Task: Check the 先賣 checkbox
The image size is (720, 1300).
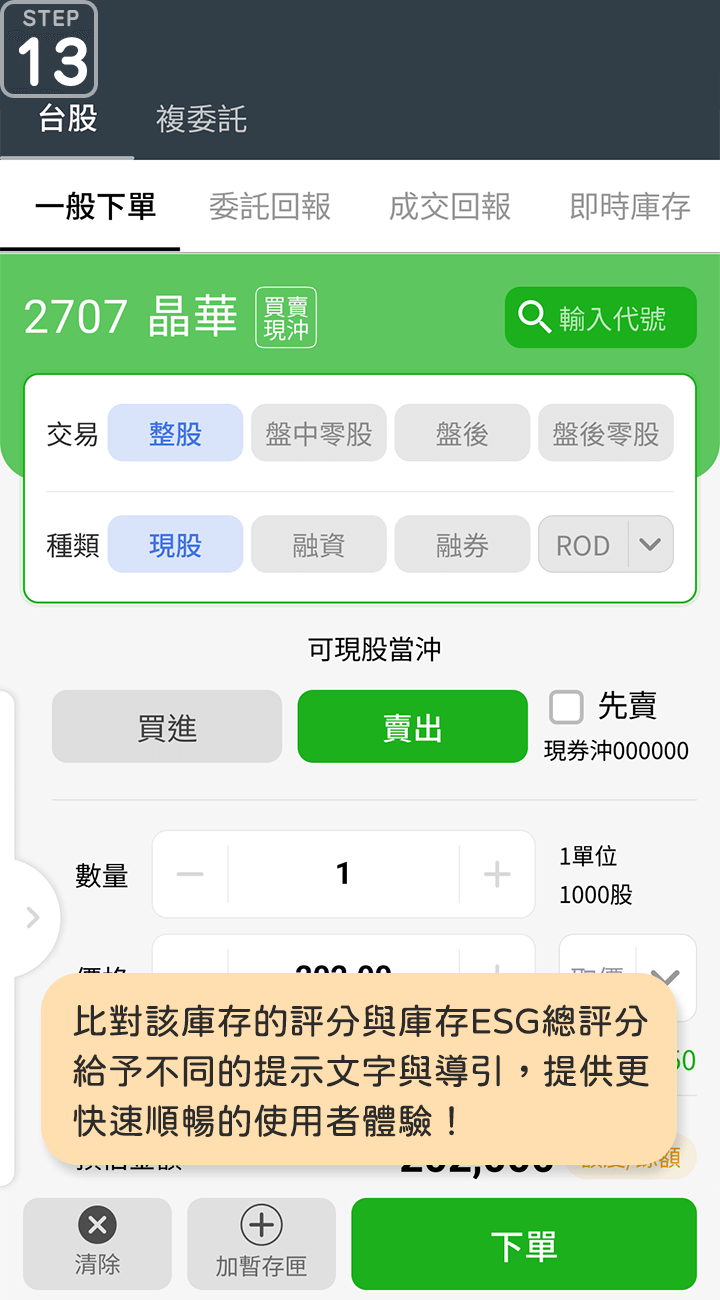Action: (x=566, y=707)
